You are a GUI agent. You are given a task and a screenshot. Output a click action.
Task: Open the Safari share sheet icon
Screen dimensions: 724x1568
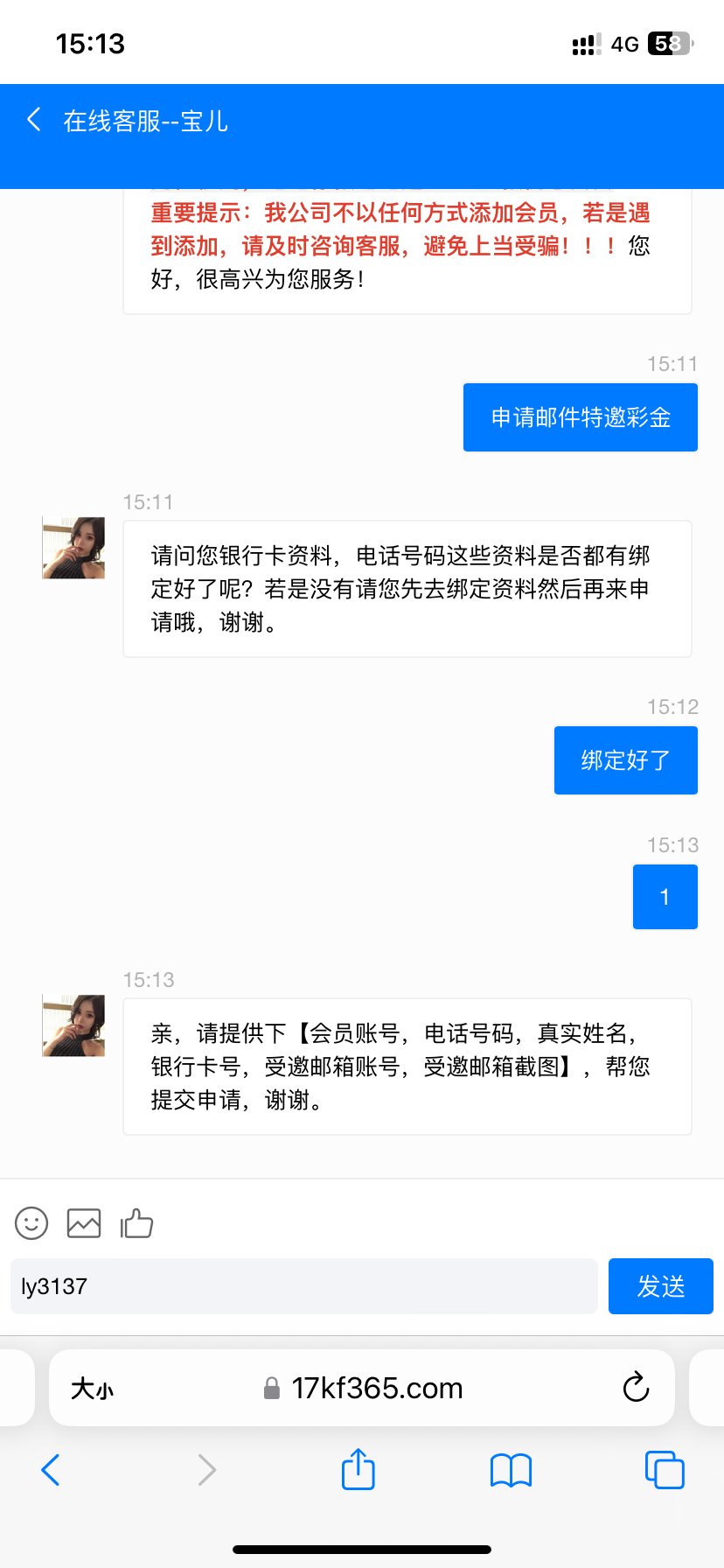(x=358, y=1470)
